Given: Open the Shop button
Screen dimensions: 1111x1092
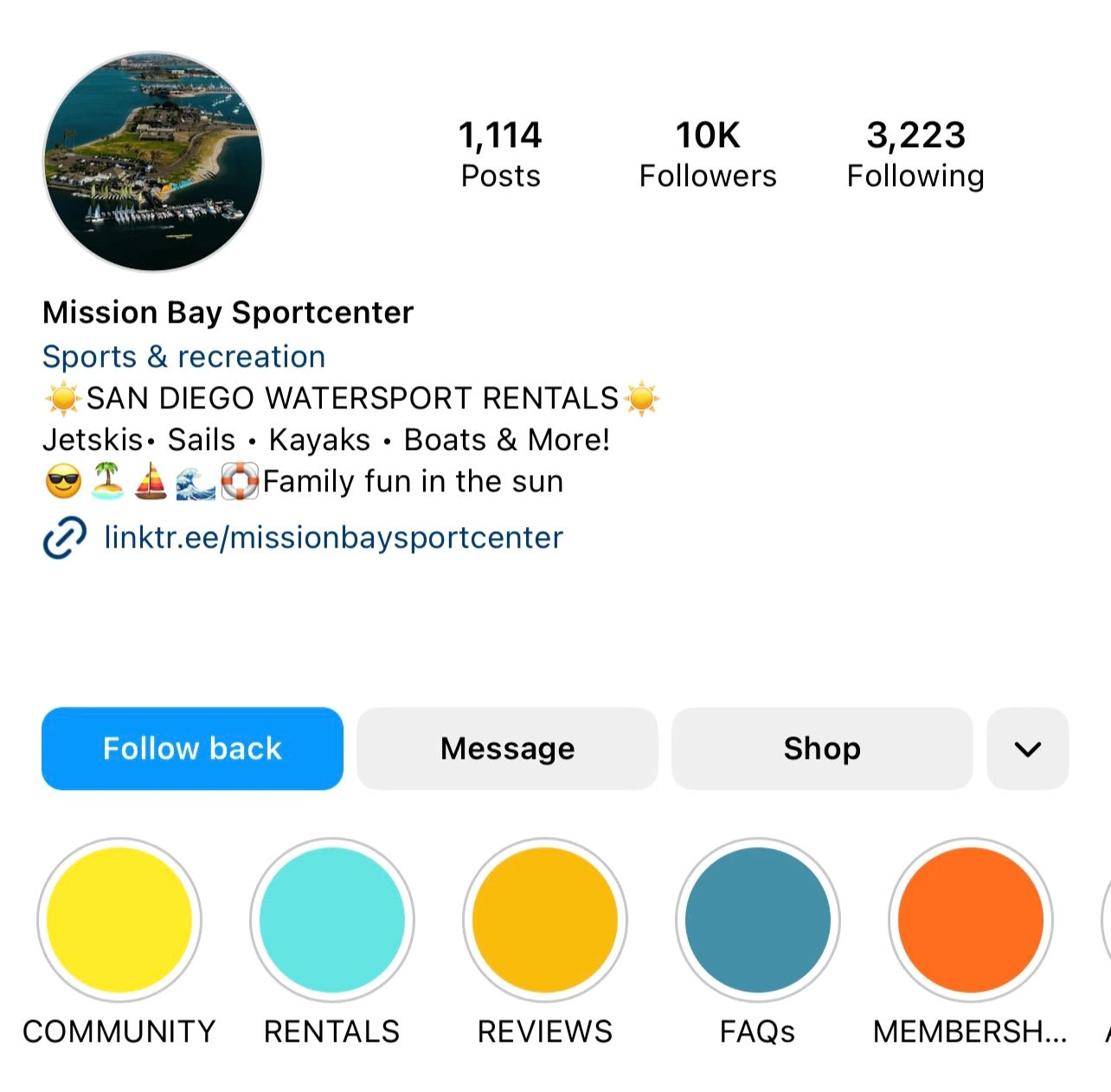Looking at the screenshot, I should [822, 748].
